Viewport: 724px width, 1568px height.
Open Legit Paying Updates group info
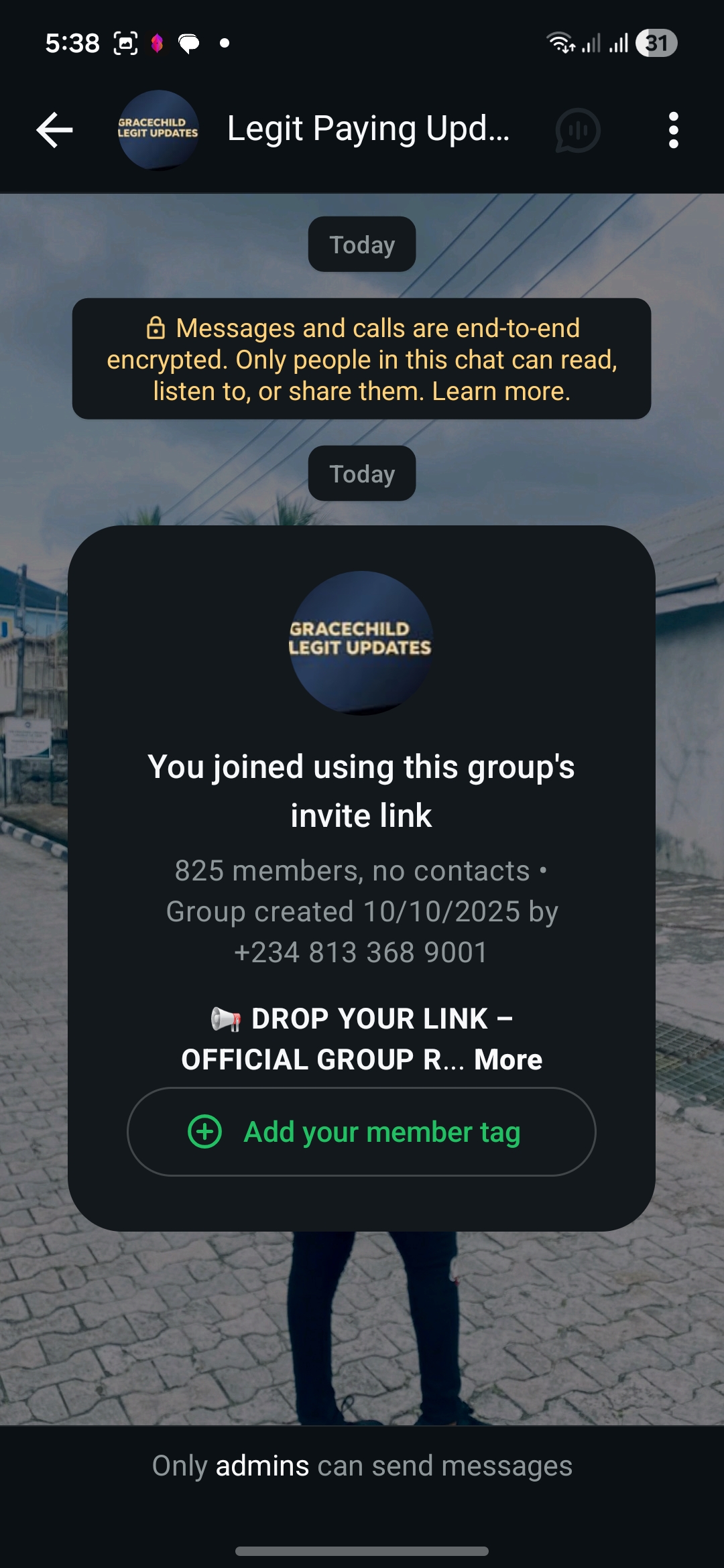pos(367,129)
